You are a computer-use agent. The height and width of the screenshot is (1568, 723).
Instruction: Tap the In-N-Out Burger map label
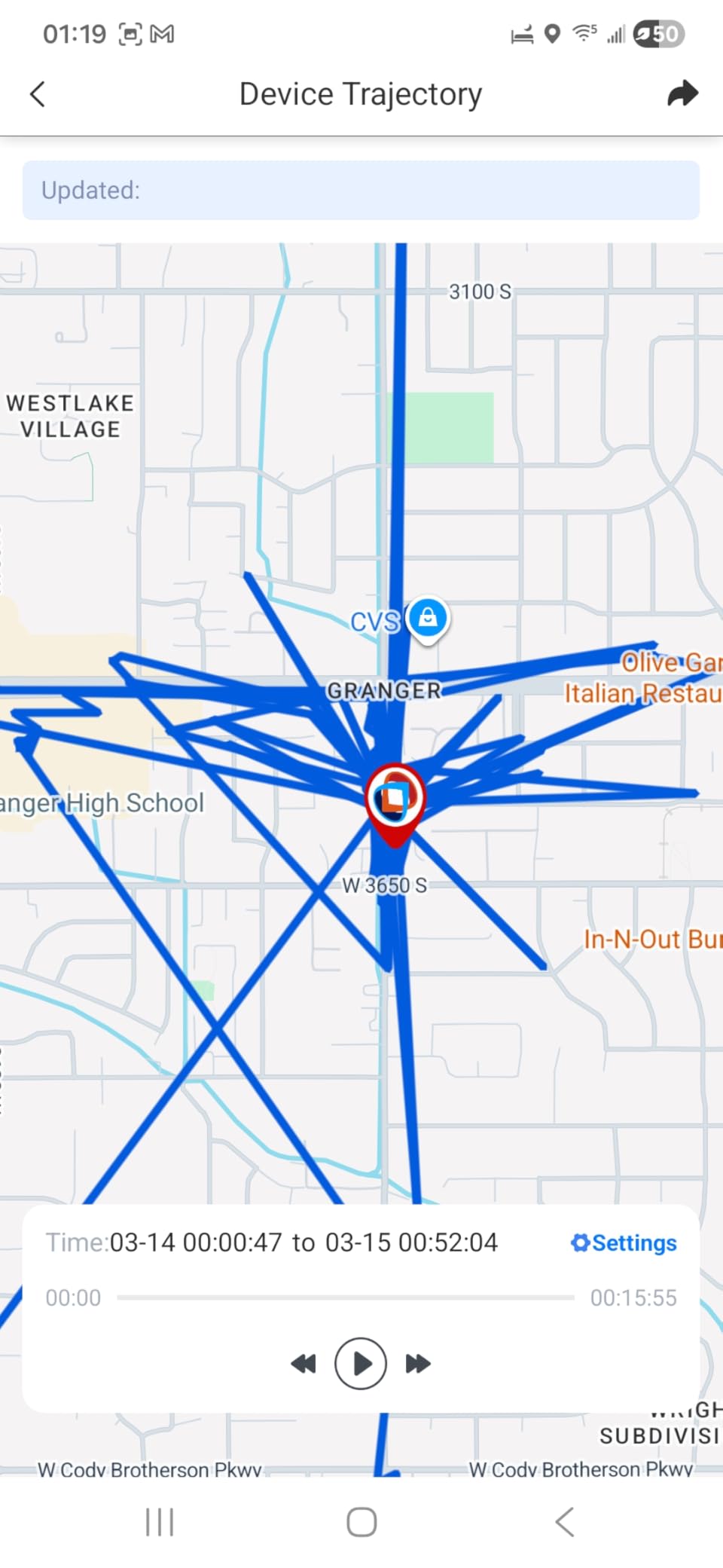pos(652,940)
